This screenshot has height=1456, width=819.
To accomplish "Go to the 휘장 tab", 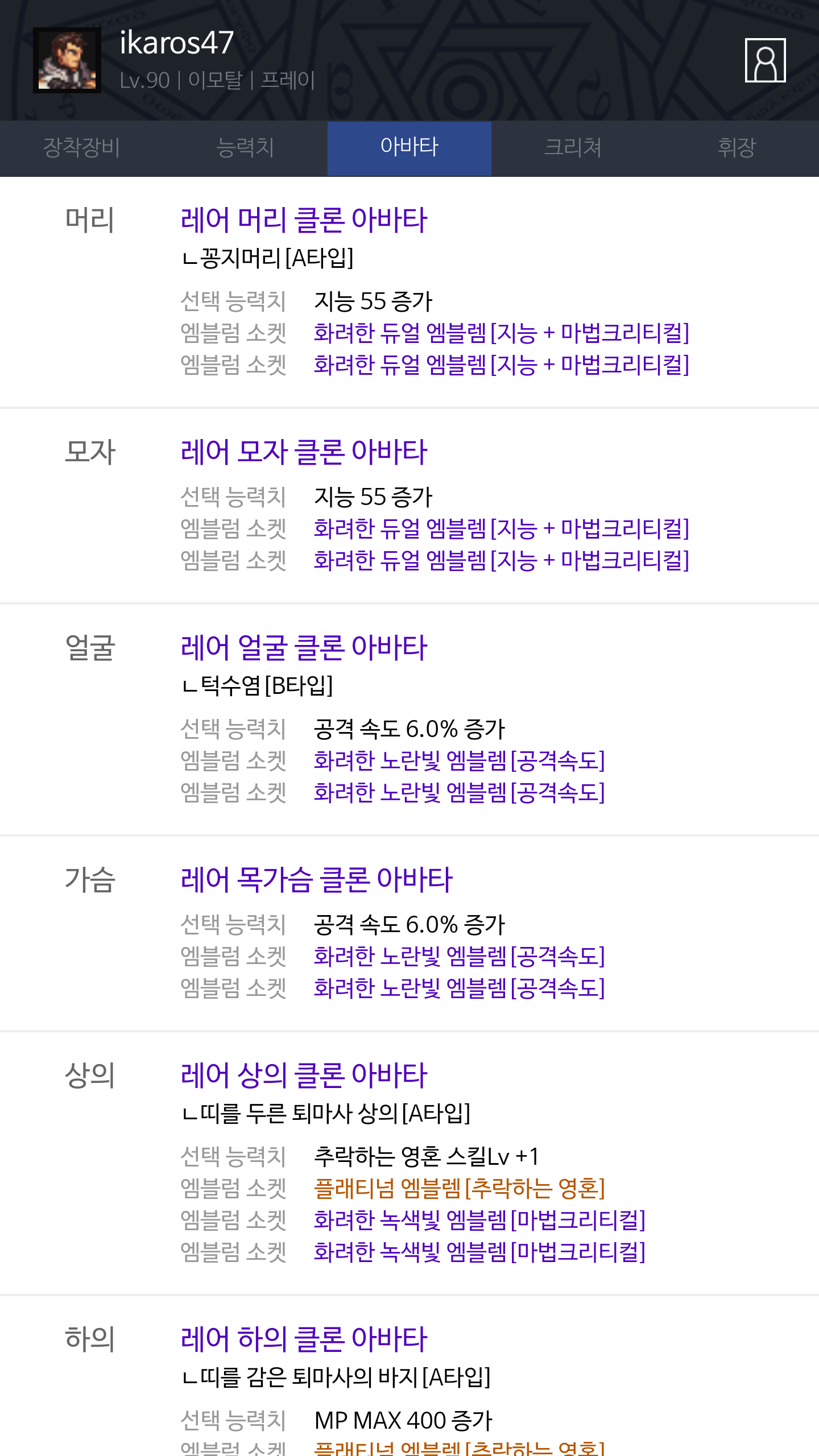I will tap(737, 148).
